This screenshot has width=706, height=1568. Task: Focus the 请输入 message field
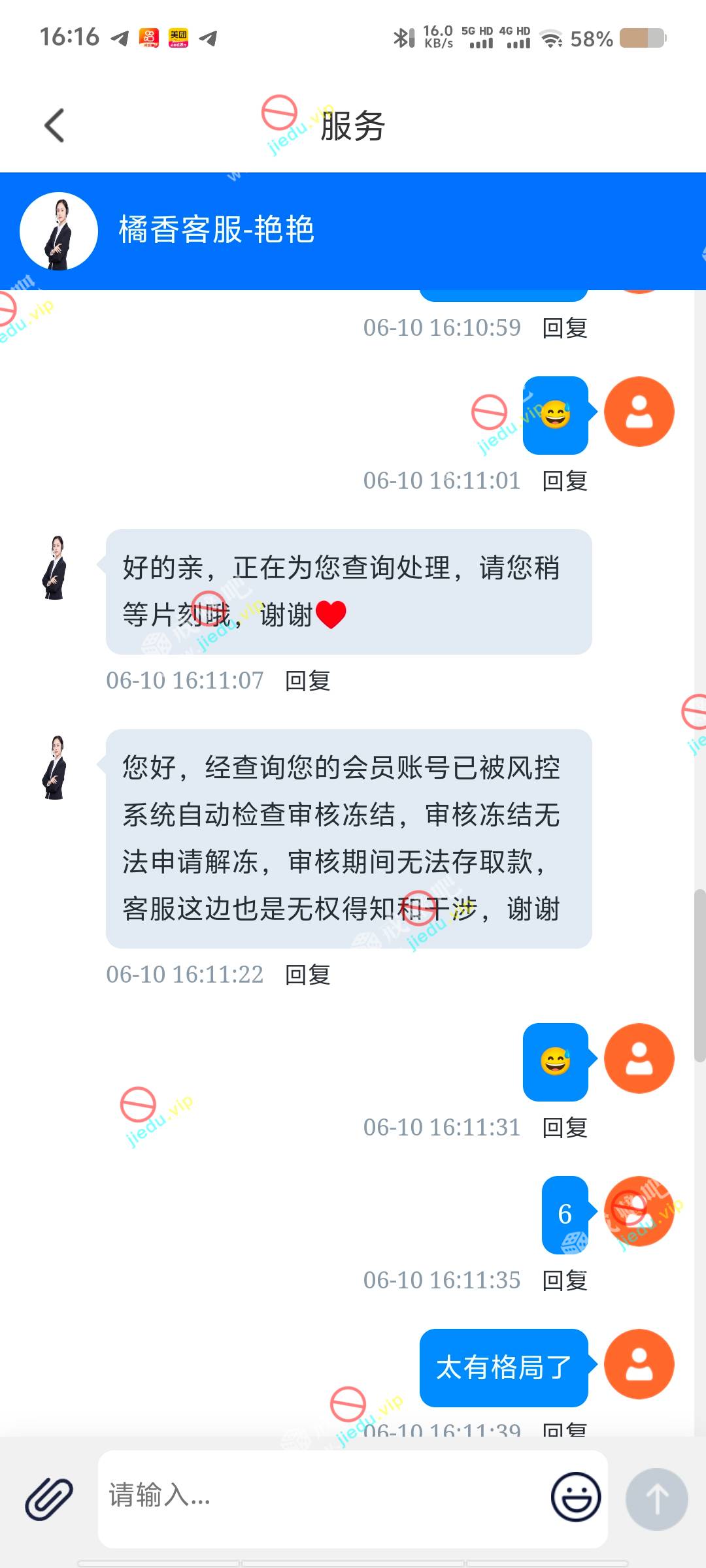click(x=320, y=1497)
